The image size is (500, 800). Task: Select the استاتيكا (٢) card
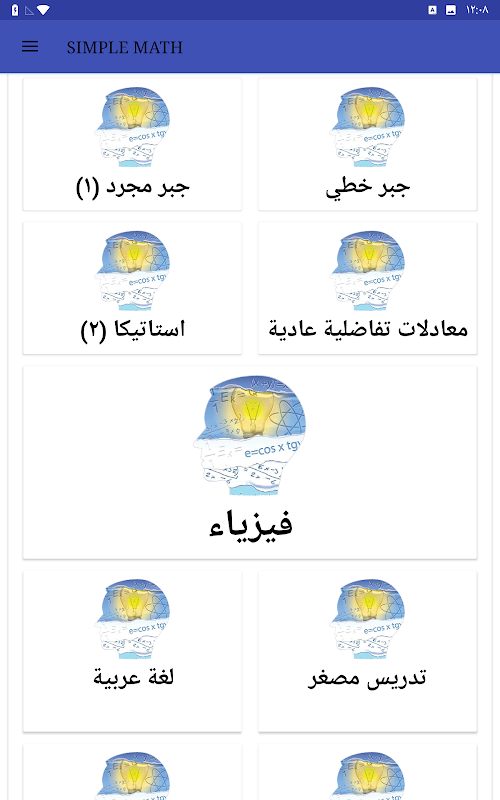pyautogui.click(x=133, y=288)
